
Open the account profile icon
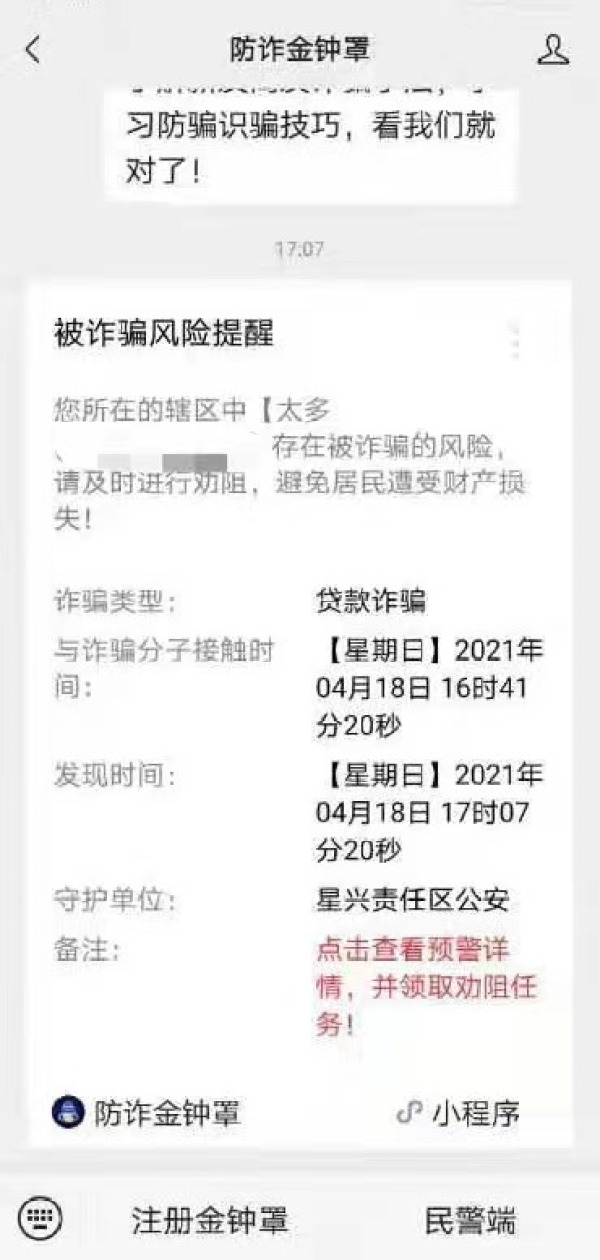553,49
